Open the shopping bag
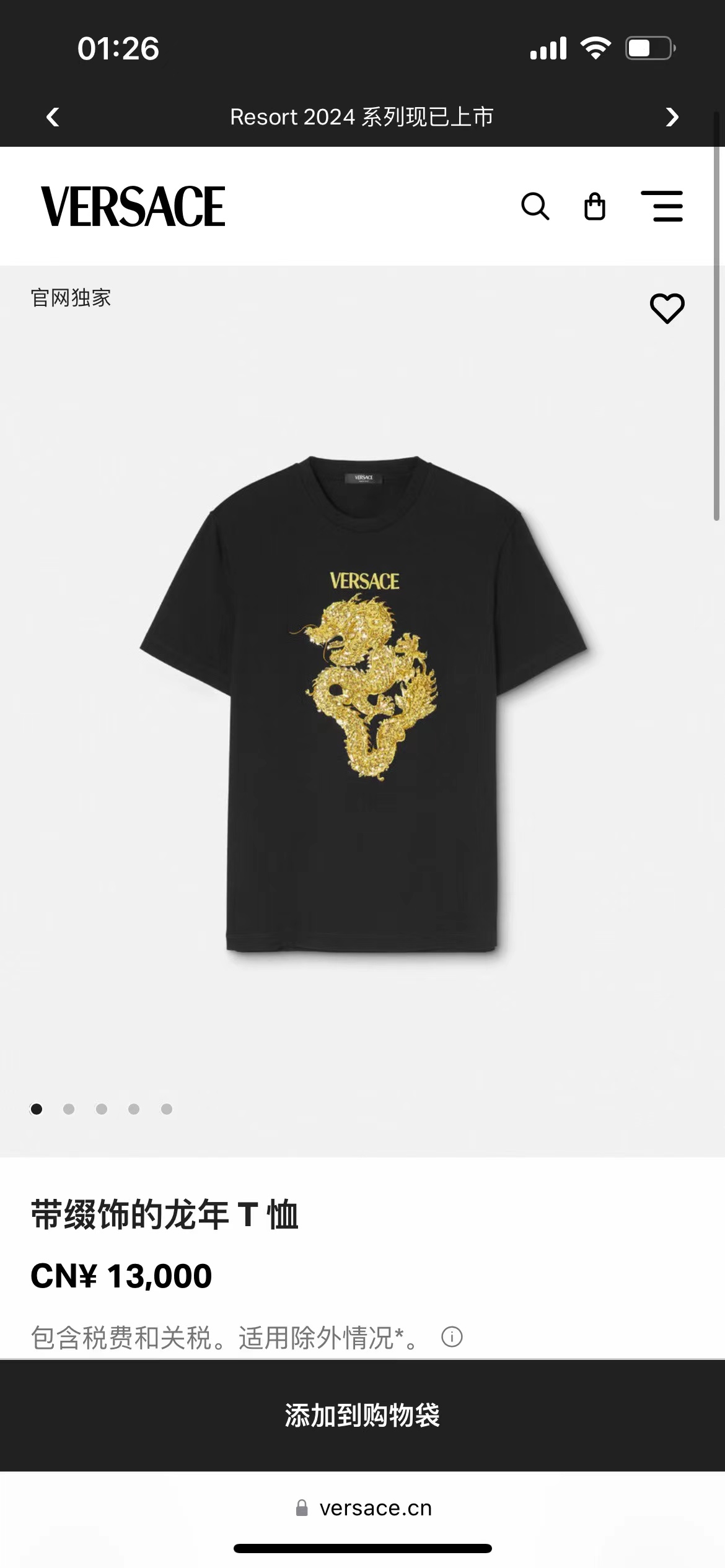The width and height of the screenshot is (725, 1568). pyautogui.click(x=595, y=206)
